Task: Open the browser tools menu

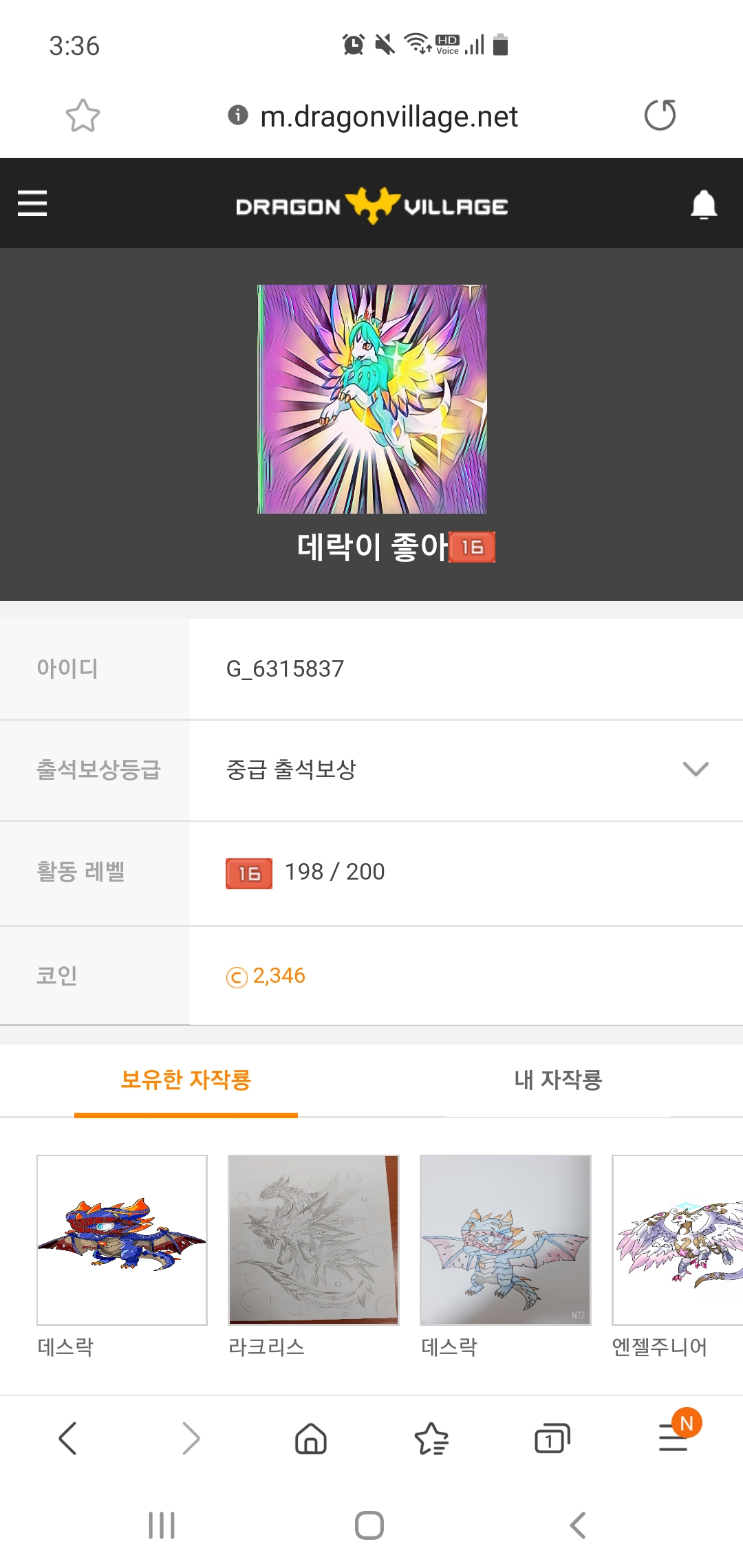Action: click(674, 1438)
